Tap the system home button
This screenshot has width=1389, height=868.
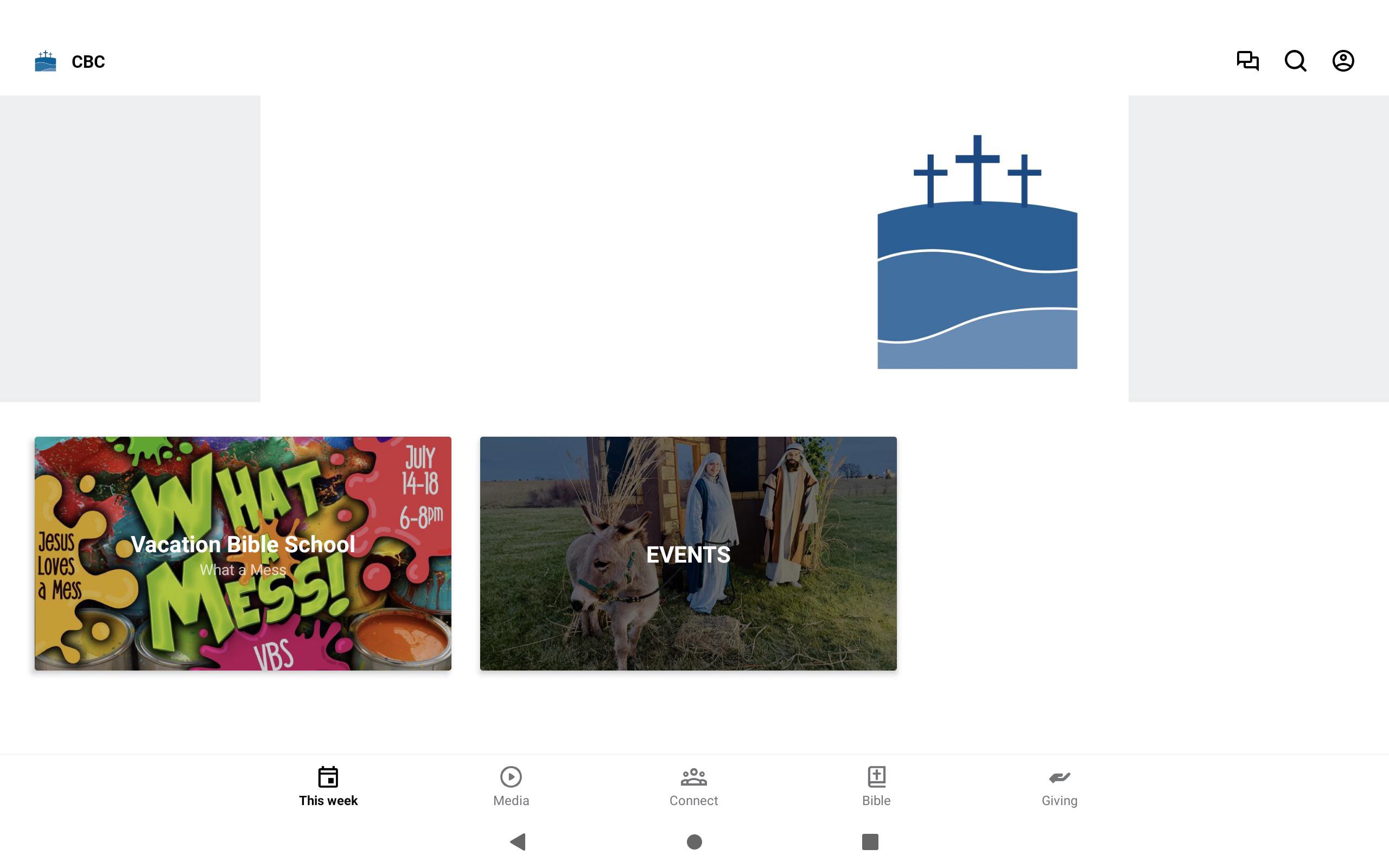click(x=694, y=841)
